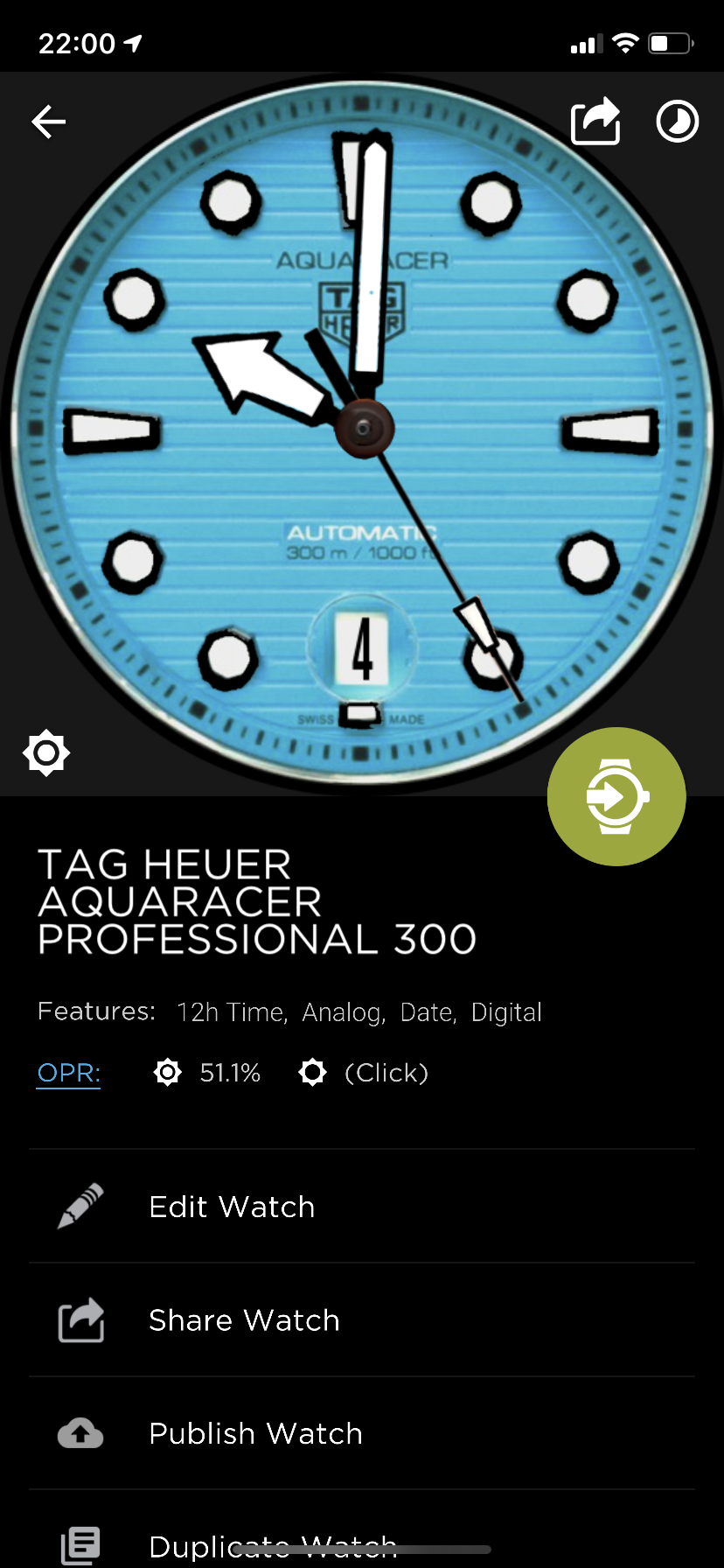Send watch face to watch with green button

616,796
